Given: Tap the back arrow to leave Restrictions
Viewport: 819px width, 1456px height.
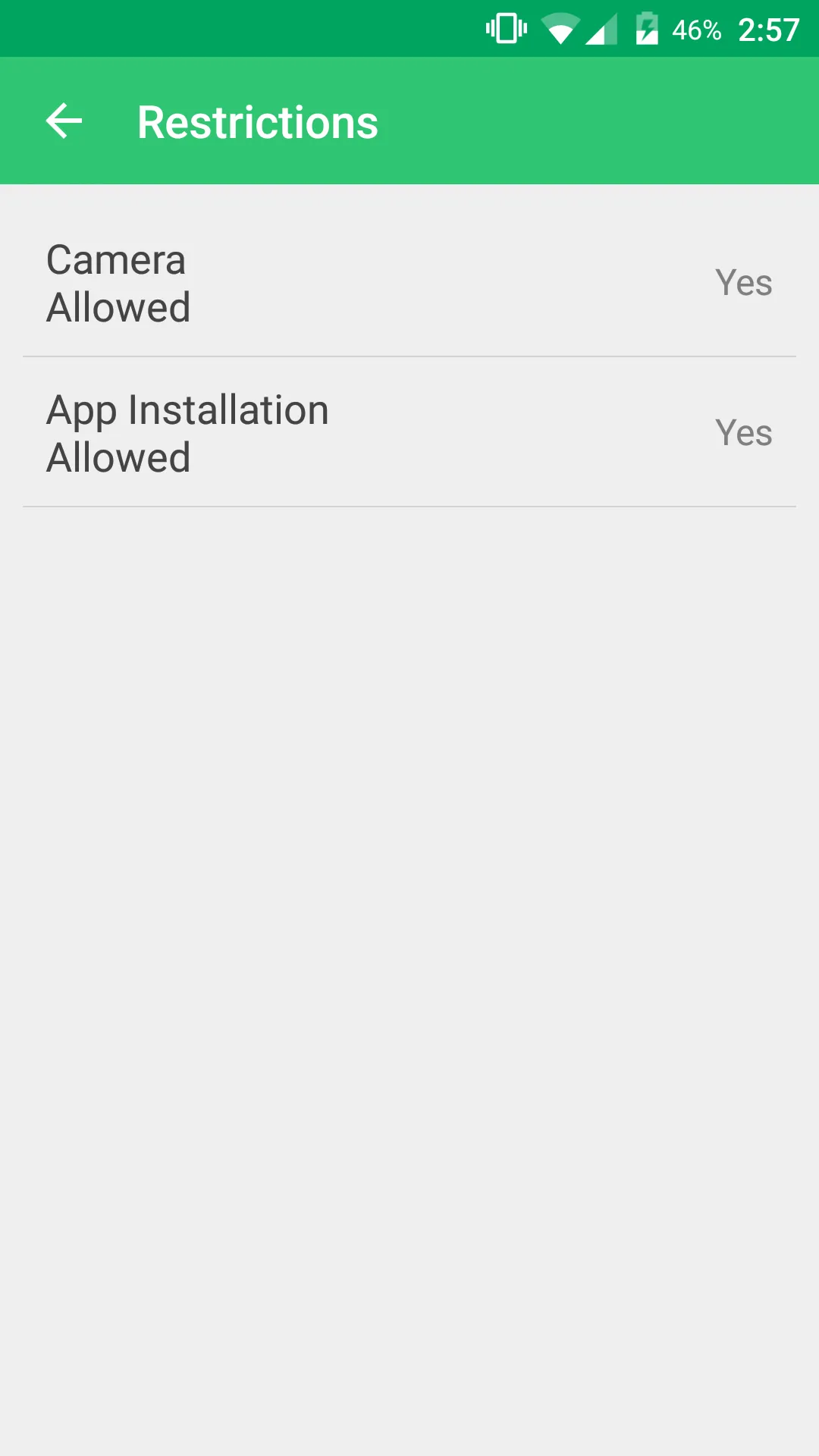Looking at the screenshot, I should click(64, 121).
